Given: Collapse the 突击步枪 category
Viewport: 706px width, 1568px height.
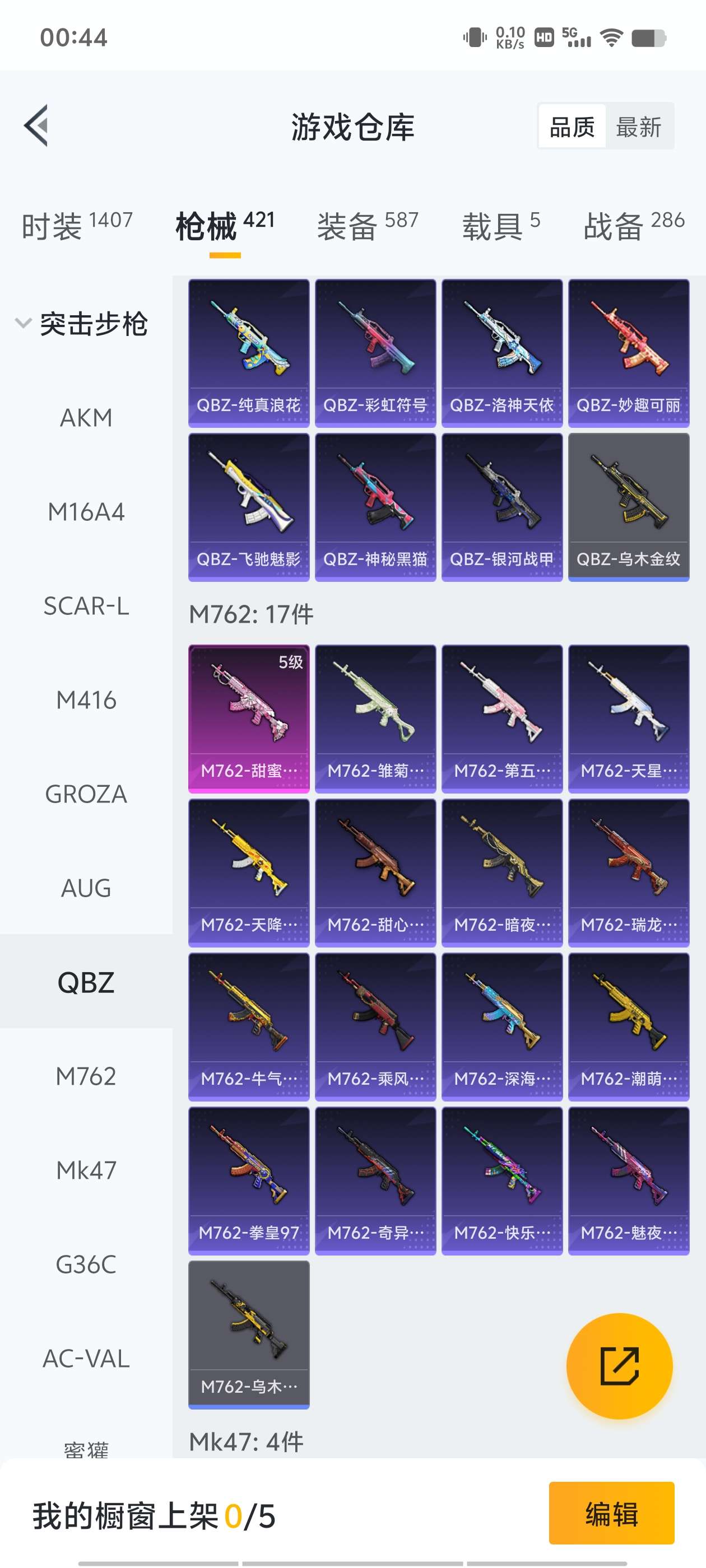Looking at the screenshot, I should click(81, 323).
